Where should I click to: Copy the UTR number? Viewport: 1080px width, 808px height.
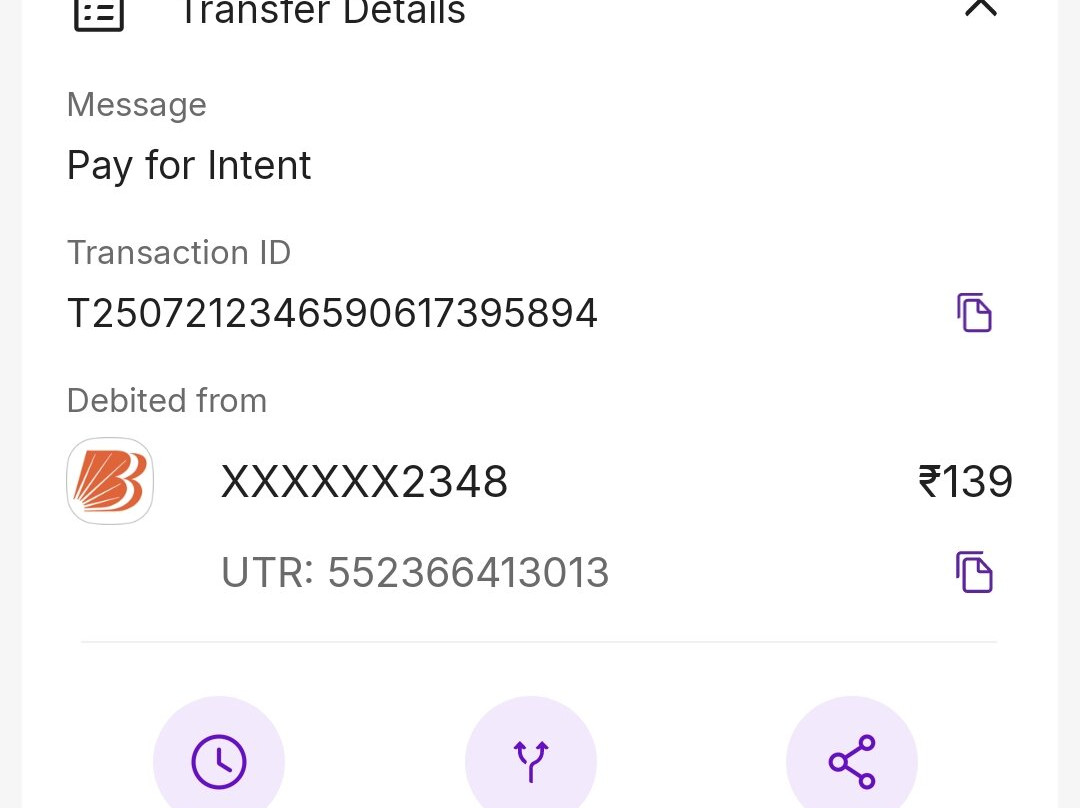coord(974,572)
